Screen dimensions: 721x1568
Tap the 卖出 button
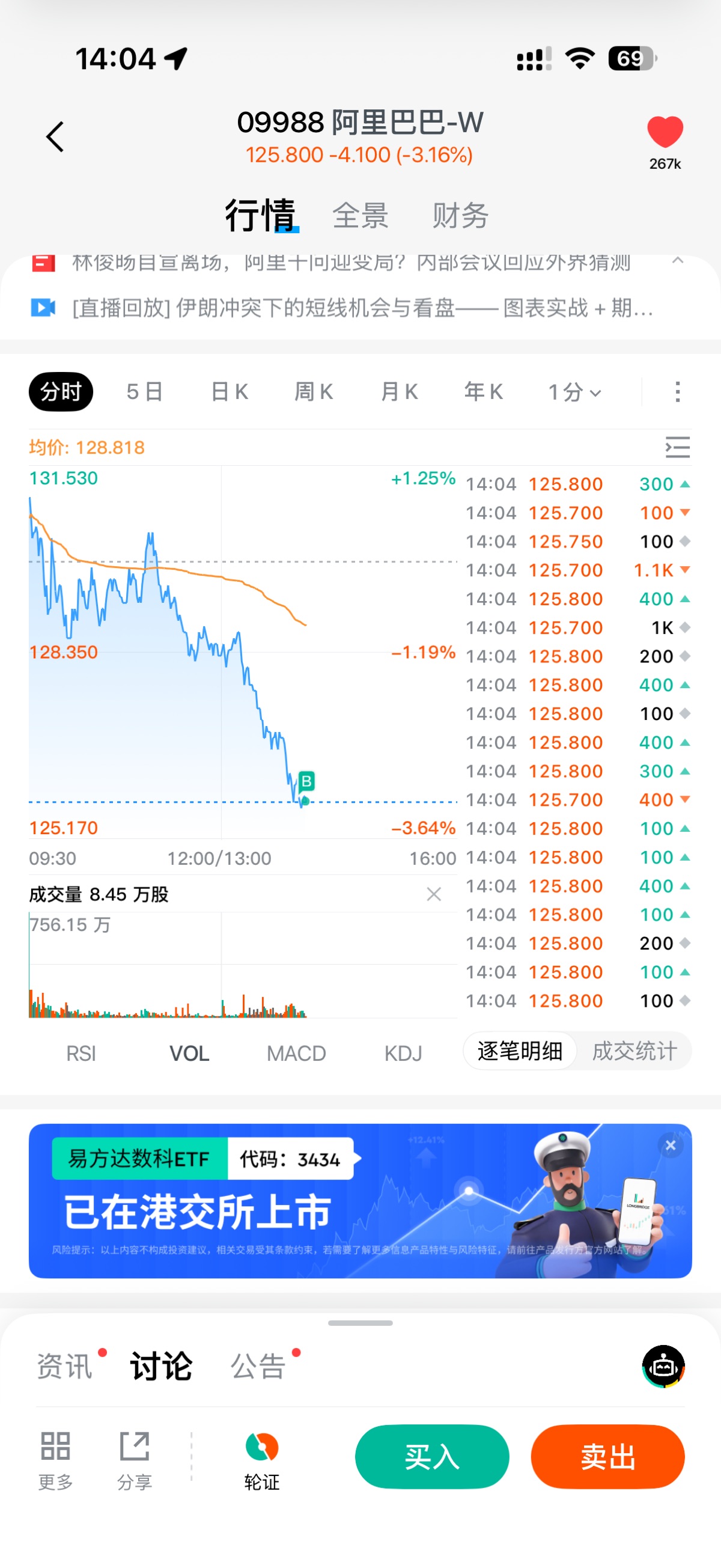(x=607, y=1457)
